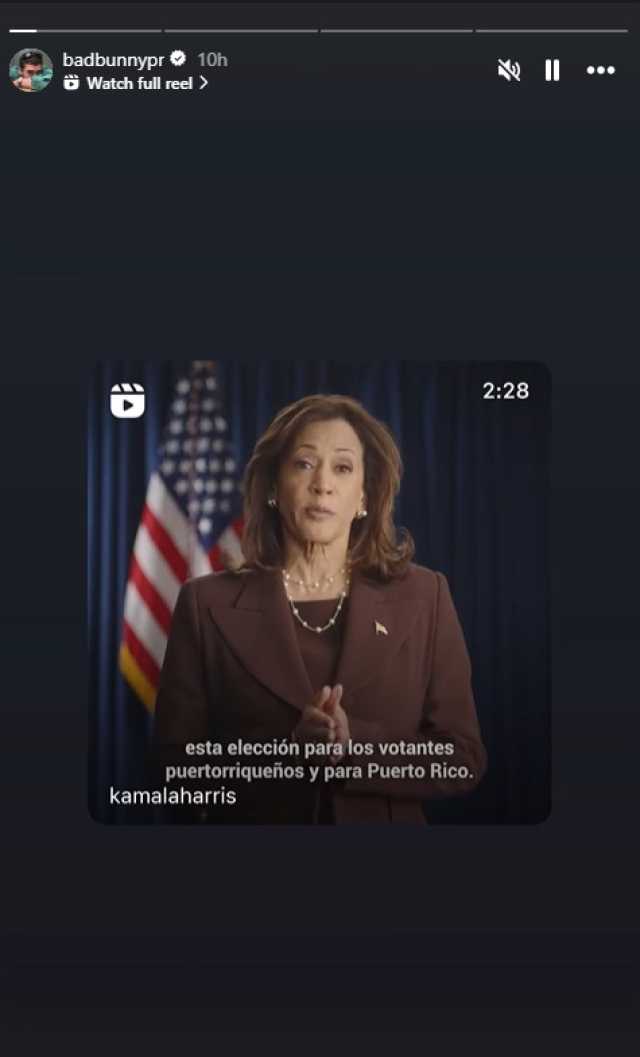Open the three-dot more options menu
This screenshot has height=1057, width=640.
point(601,70)
